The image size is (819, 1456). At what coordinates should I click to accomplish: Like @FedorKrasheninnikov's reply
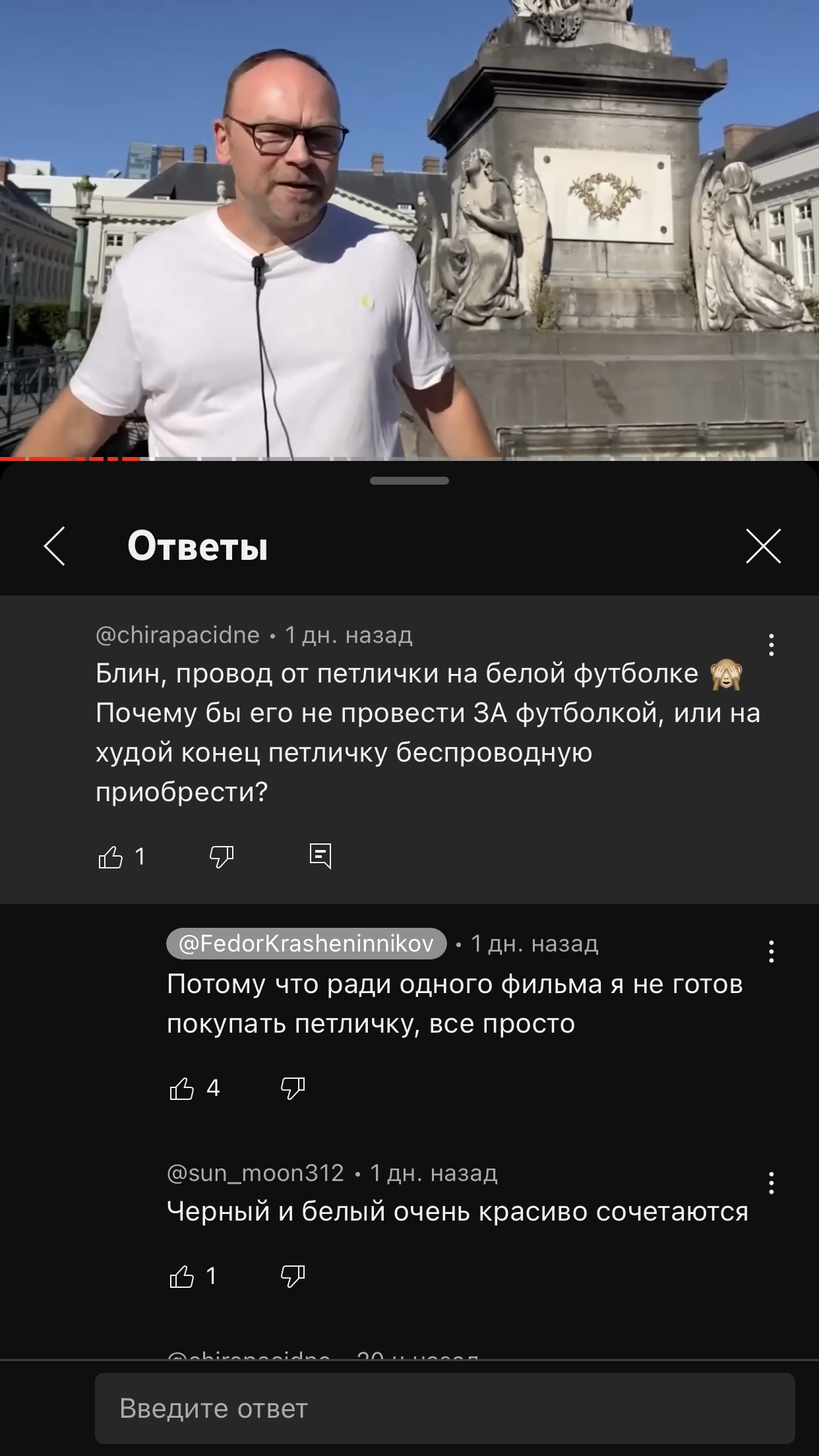tap(182, 1089)
